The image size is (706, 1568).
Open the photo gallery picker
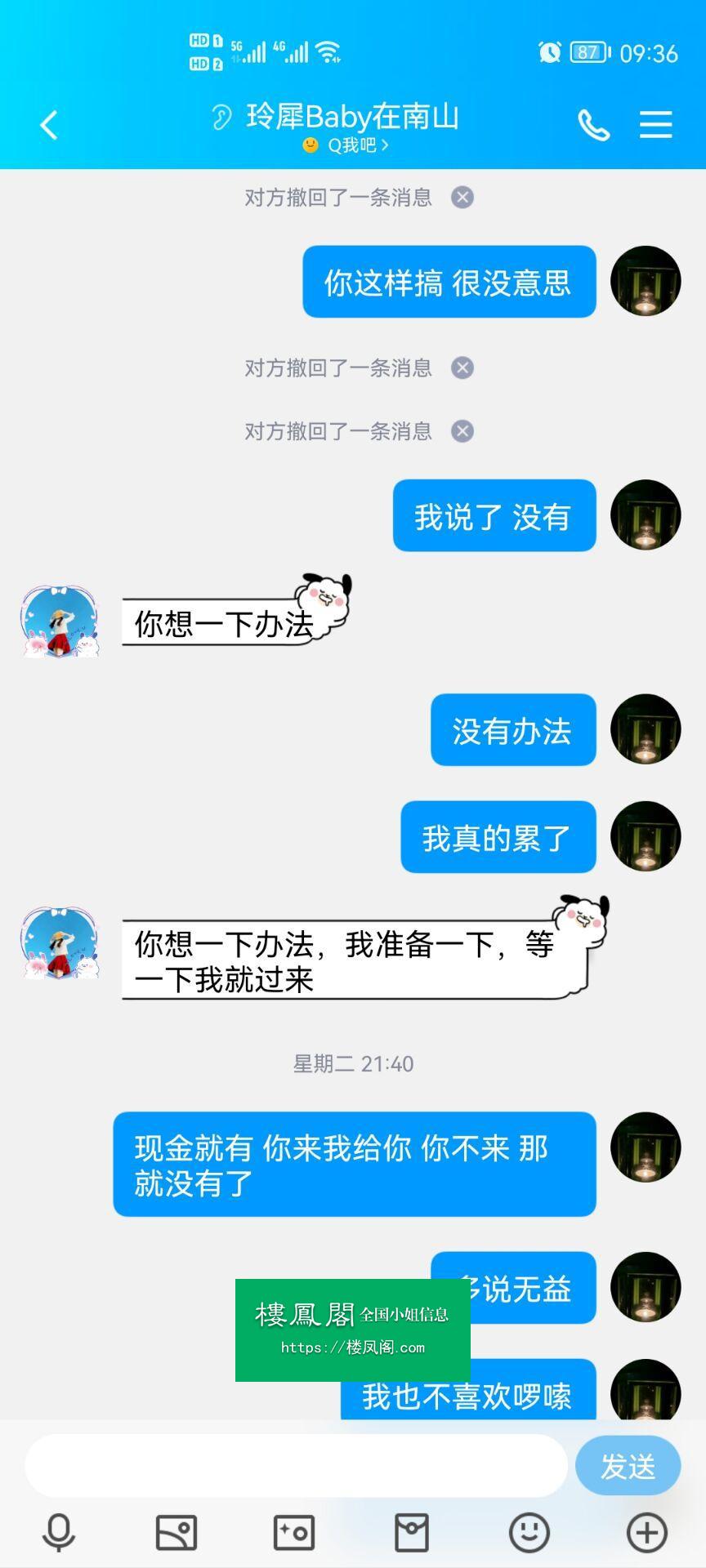(x=176, y=1532)
